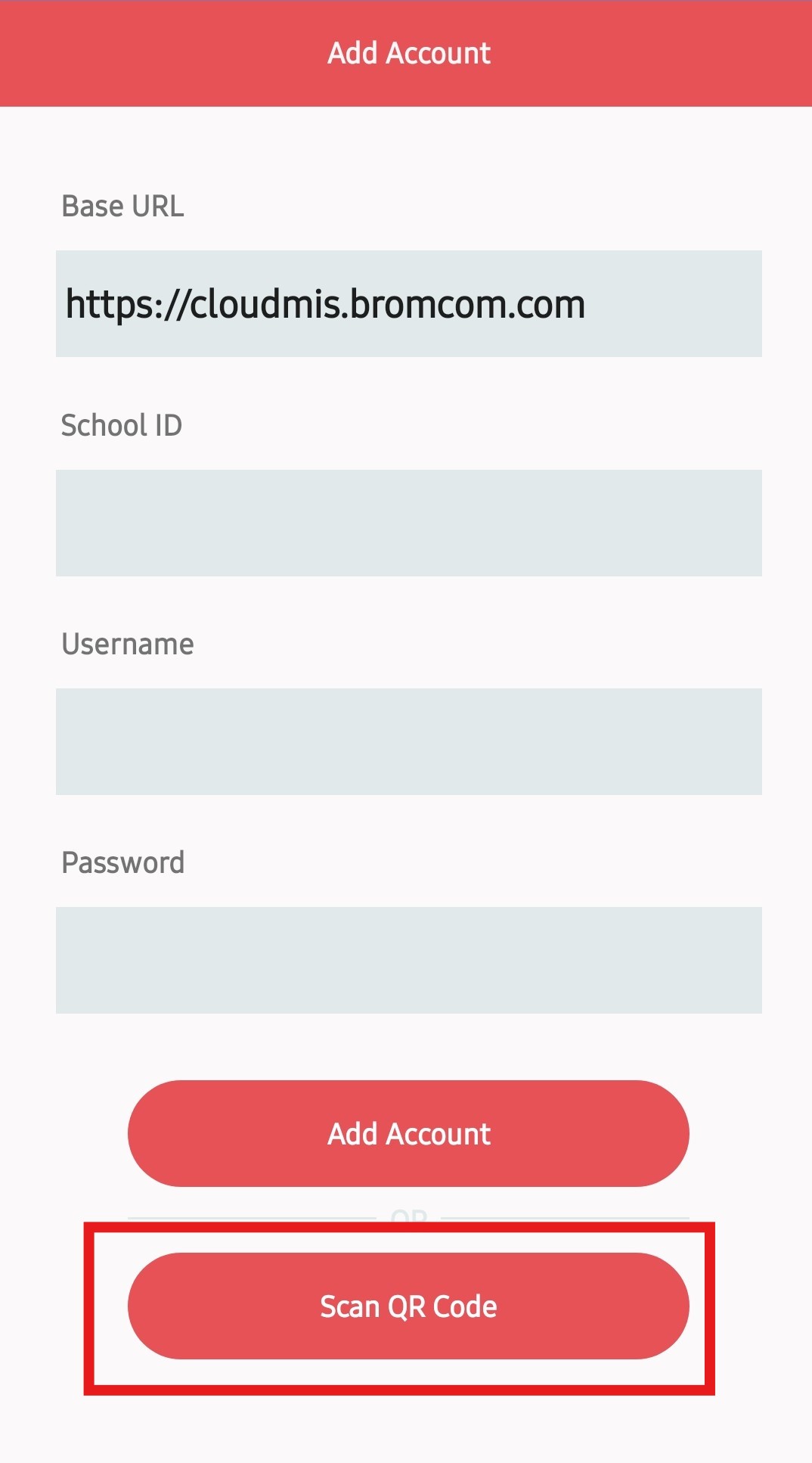Select the cloudmis.bromcom.com URL text

point(326,305)
